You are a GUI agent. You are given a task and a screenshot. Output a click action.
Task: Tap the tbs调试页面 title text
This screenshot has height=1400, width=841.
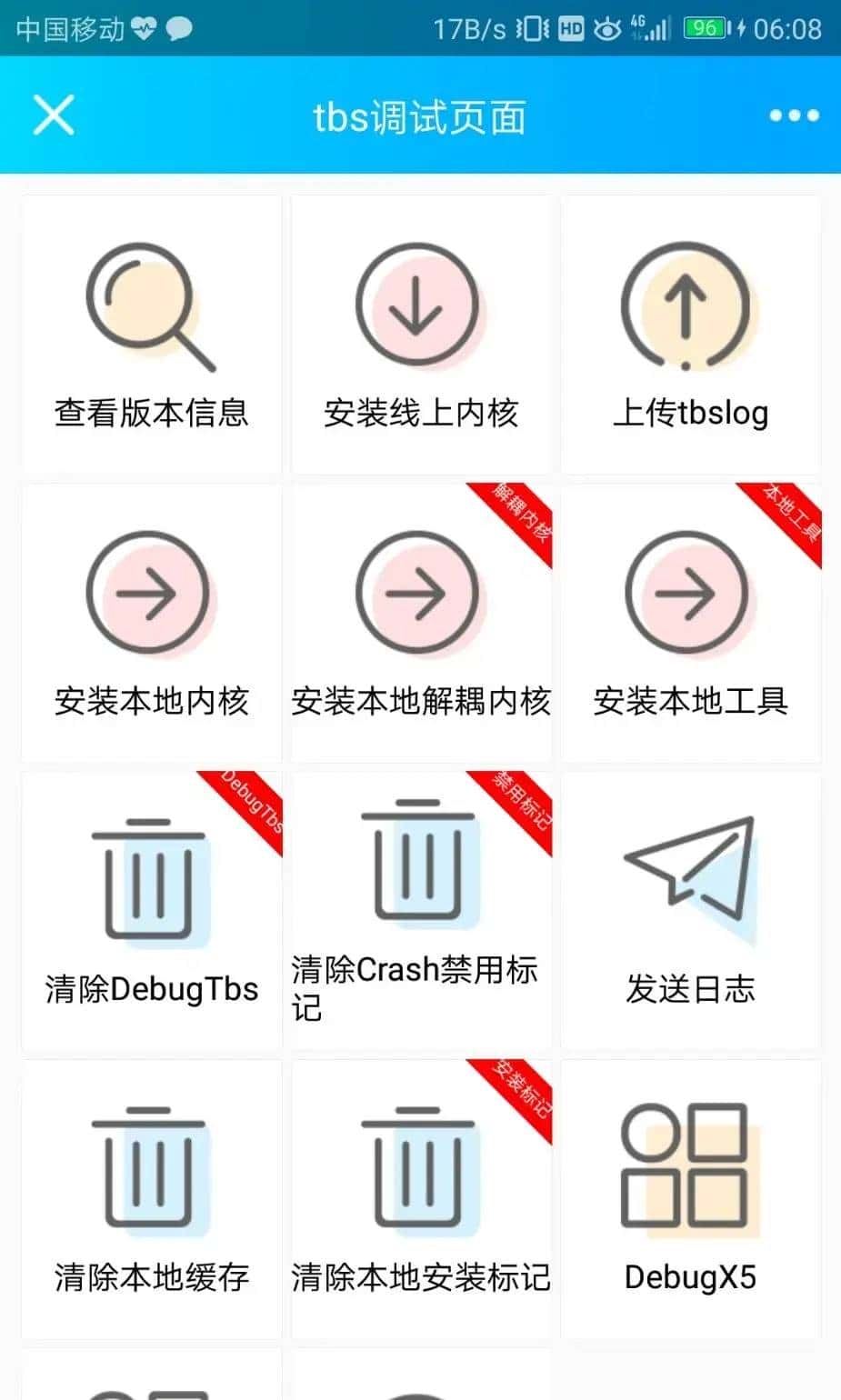[x=419, y=118]
